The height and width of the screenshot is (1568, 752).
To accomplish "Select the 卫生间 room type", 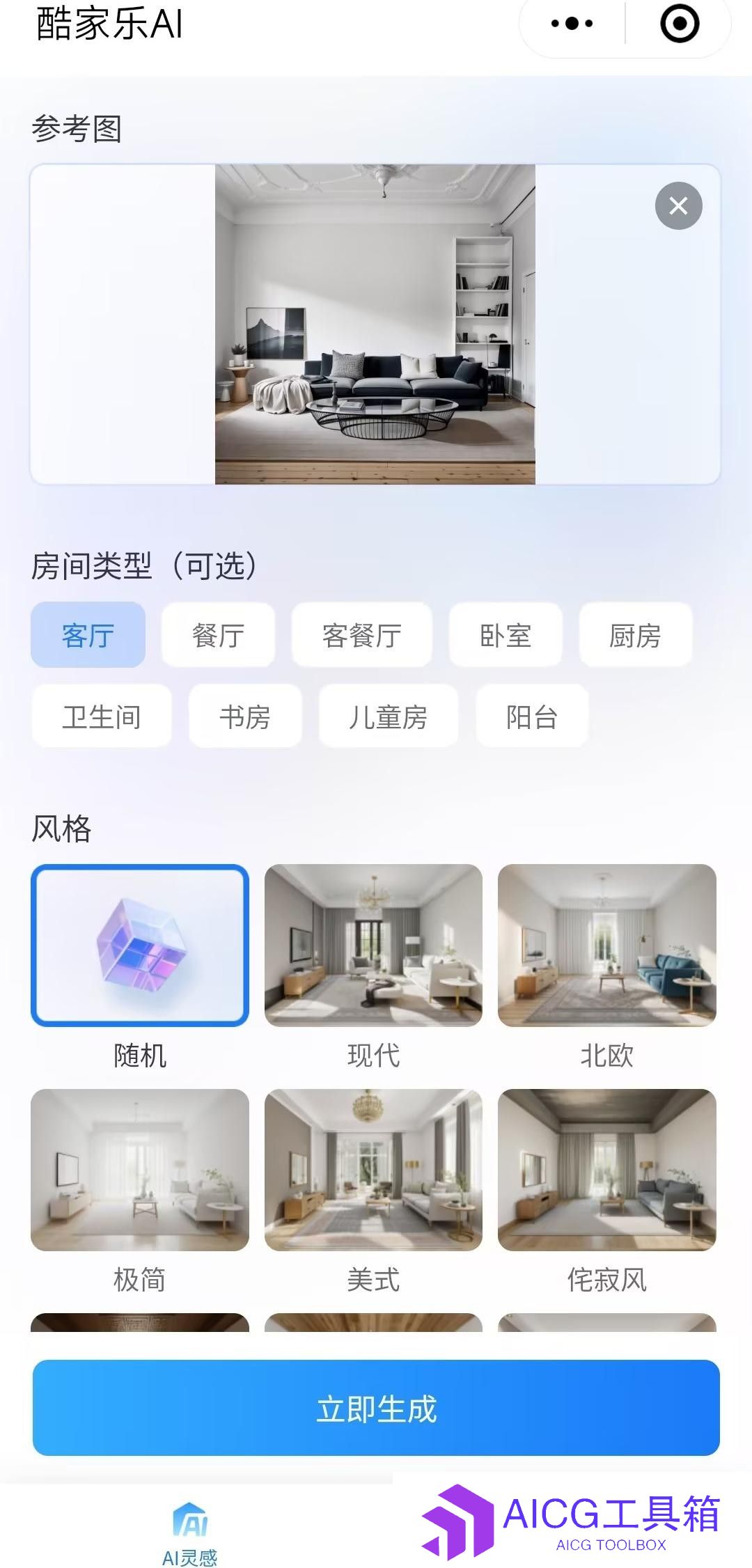I will [x=102, y=716].
